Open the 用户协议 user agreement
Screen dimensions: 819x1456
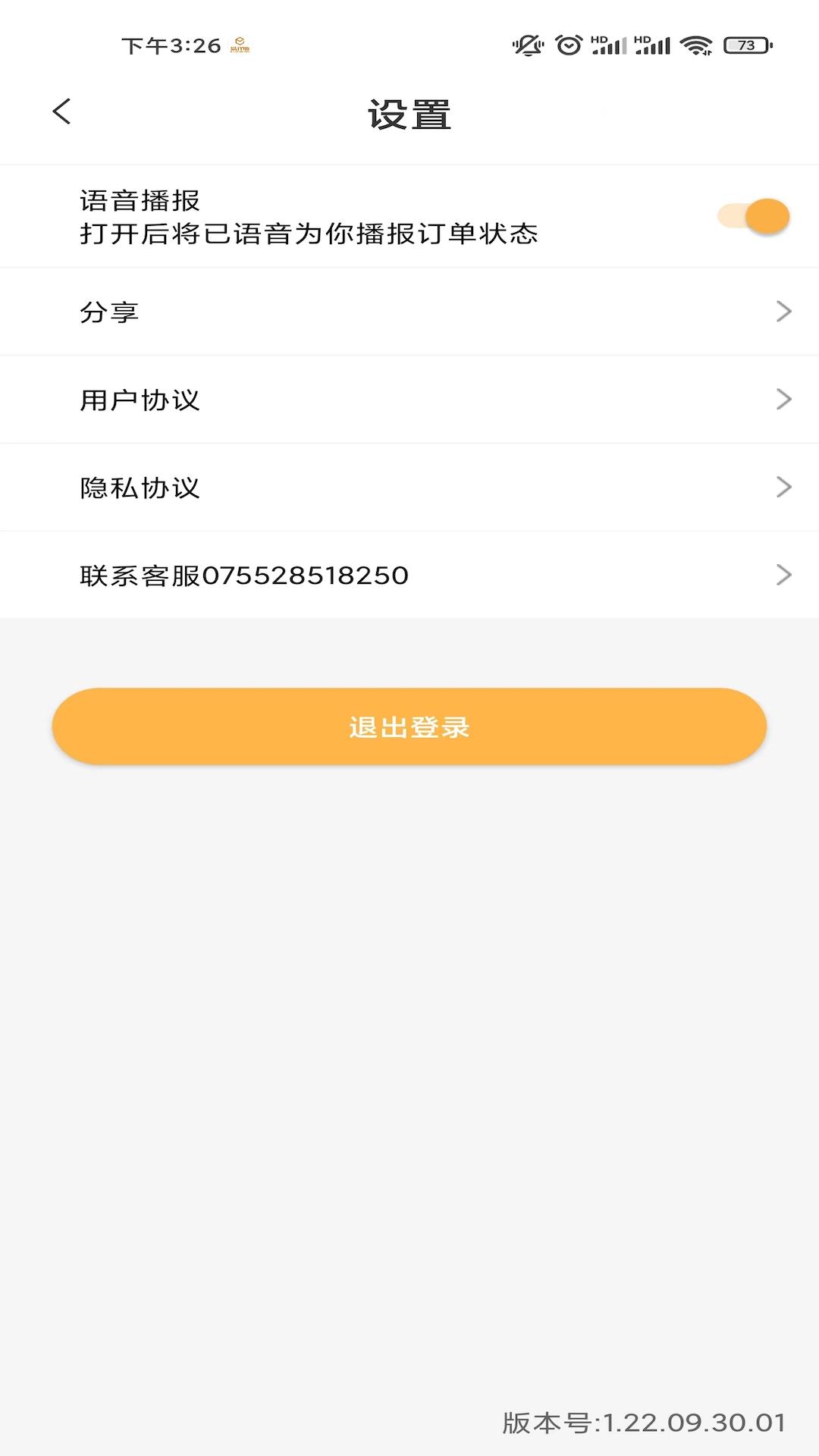[x=140, y=399]
